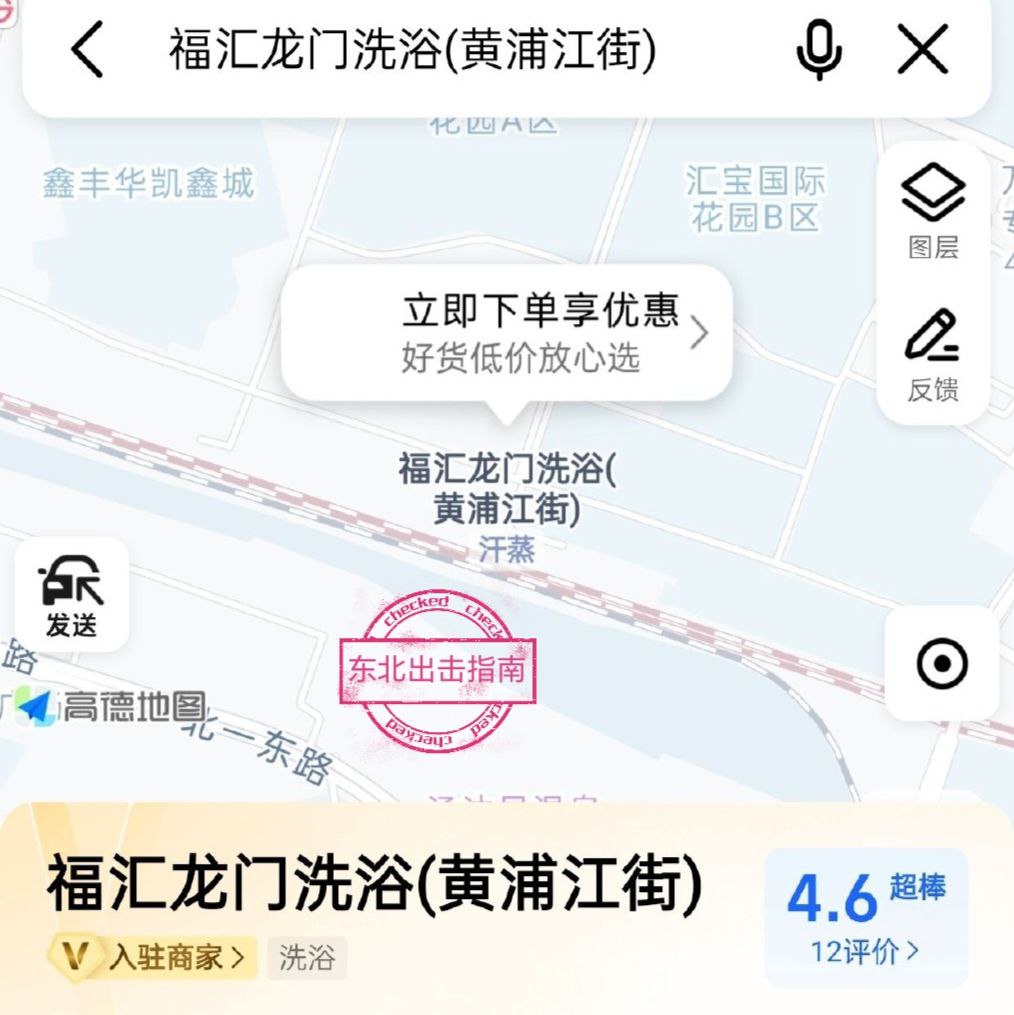The width and height of the screenshot is (1014, 1015).
Task: Select the 汗蒸 label on the map
Action: coord(503,550)
